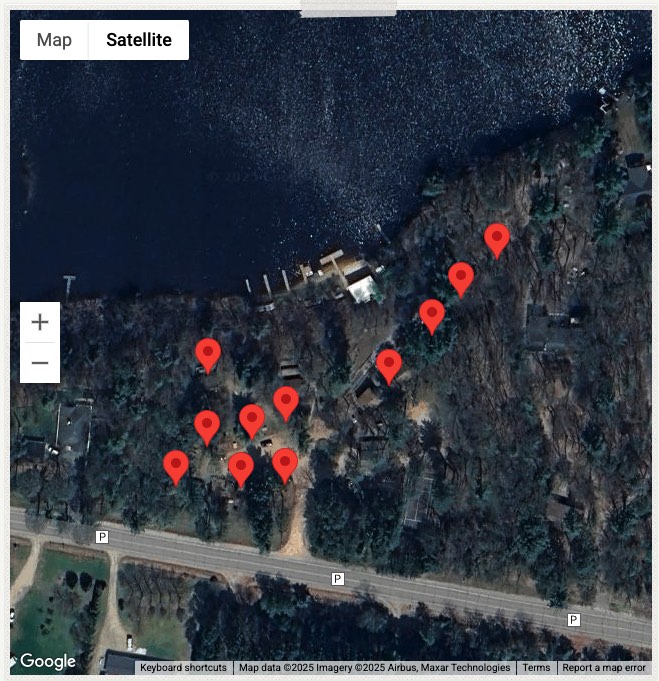Open the Google logo link

47,661
